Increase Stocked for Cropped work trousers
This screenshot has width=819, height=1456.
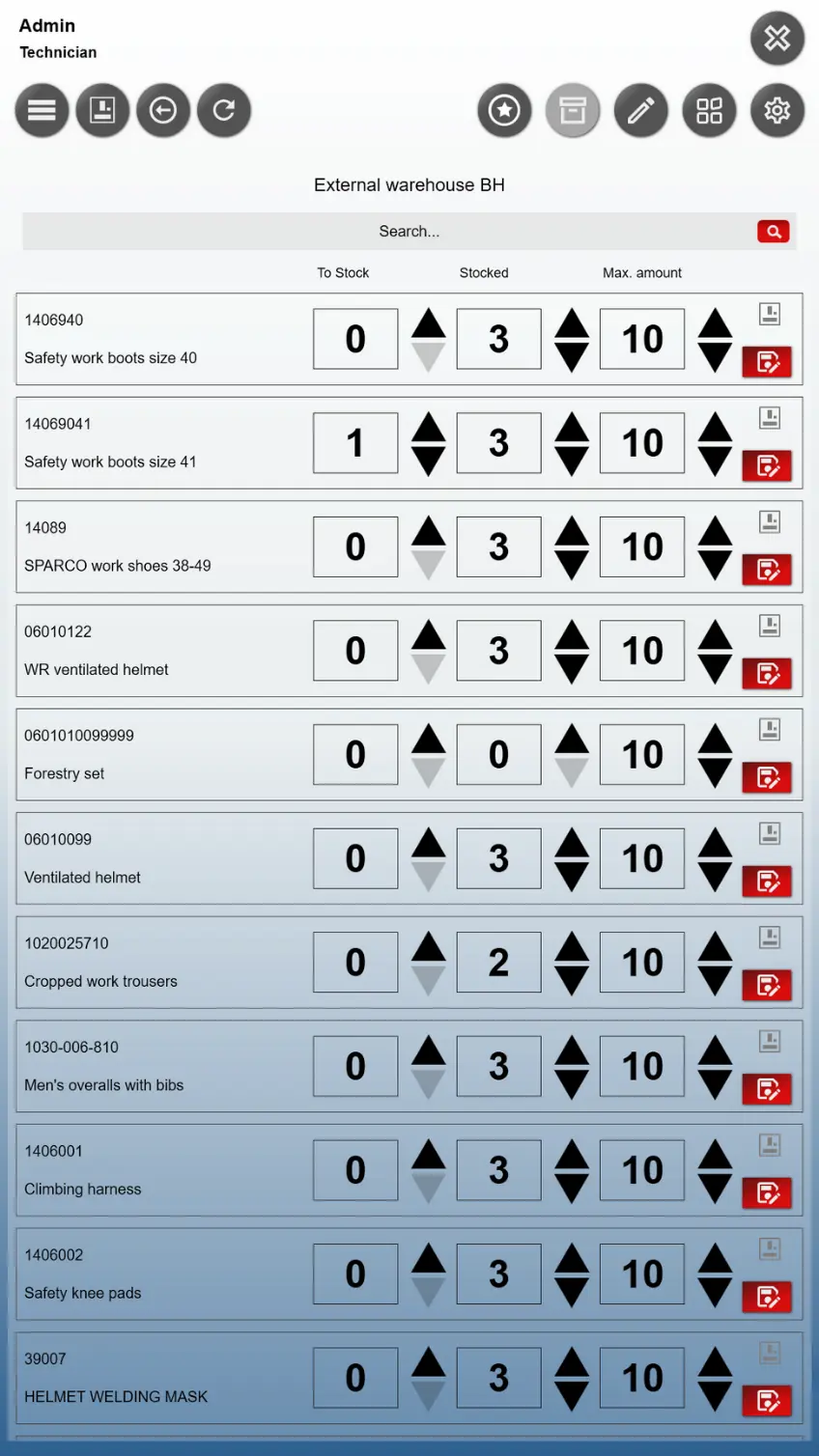coord(572,946)
